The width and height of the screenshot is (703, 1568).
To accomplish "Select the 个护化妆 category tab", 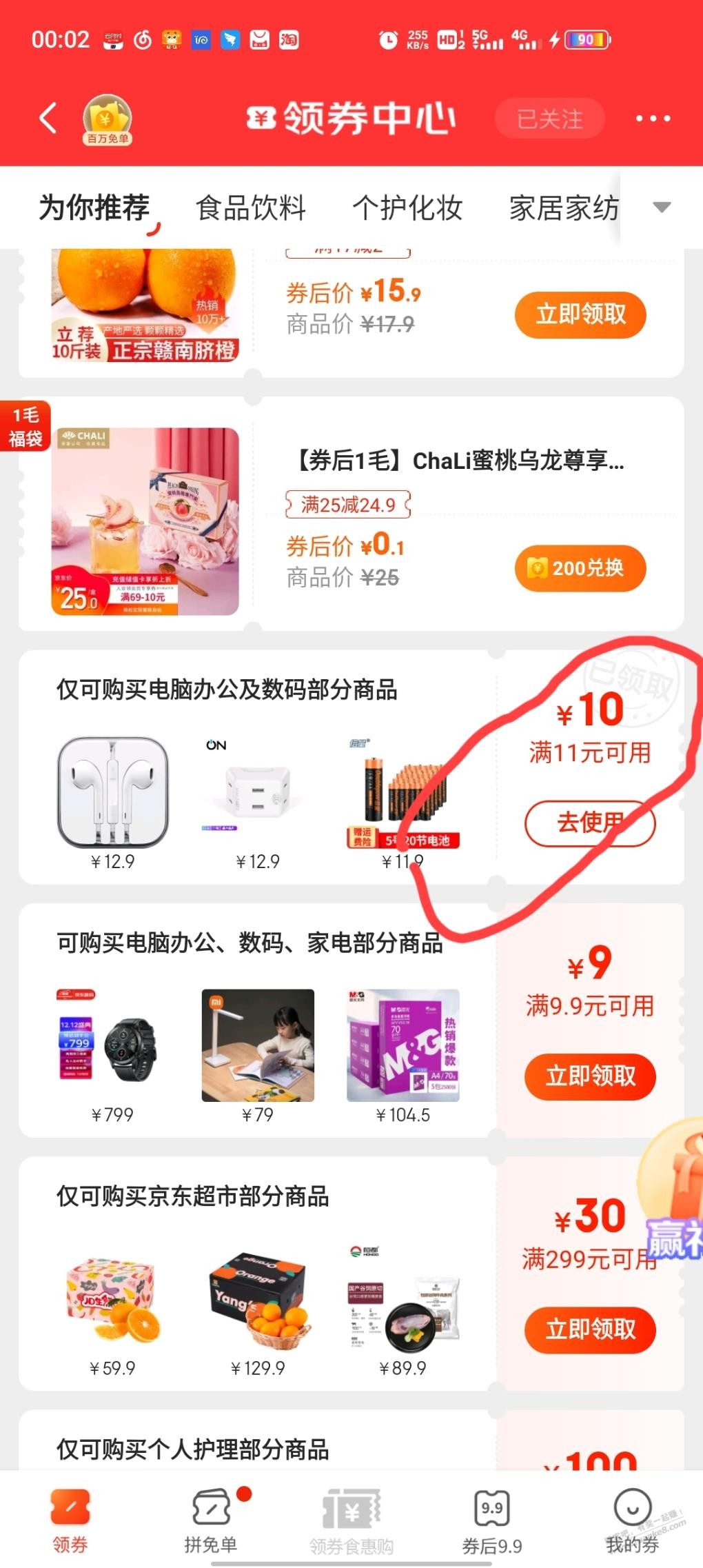I will click(x=407, y=208).
